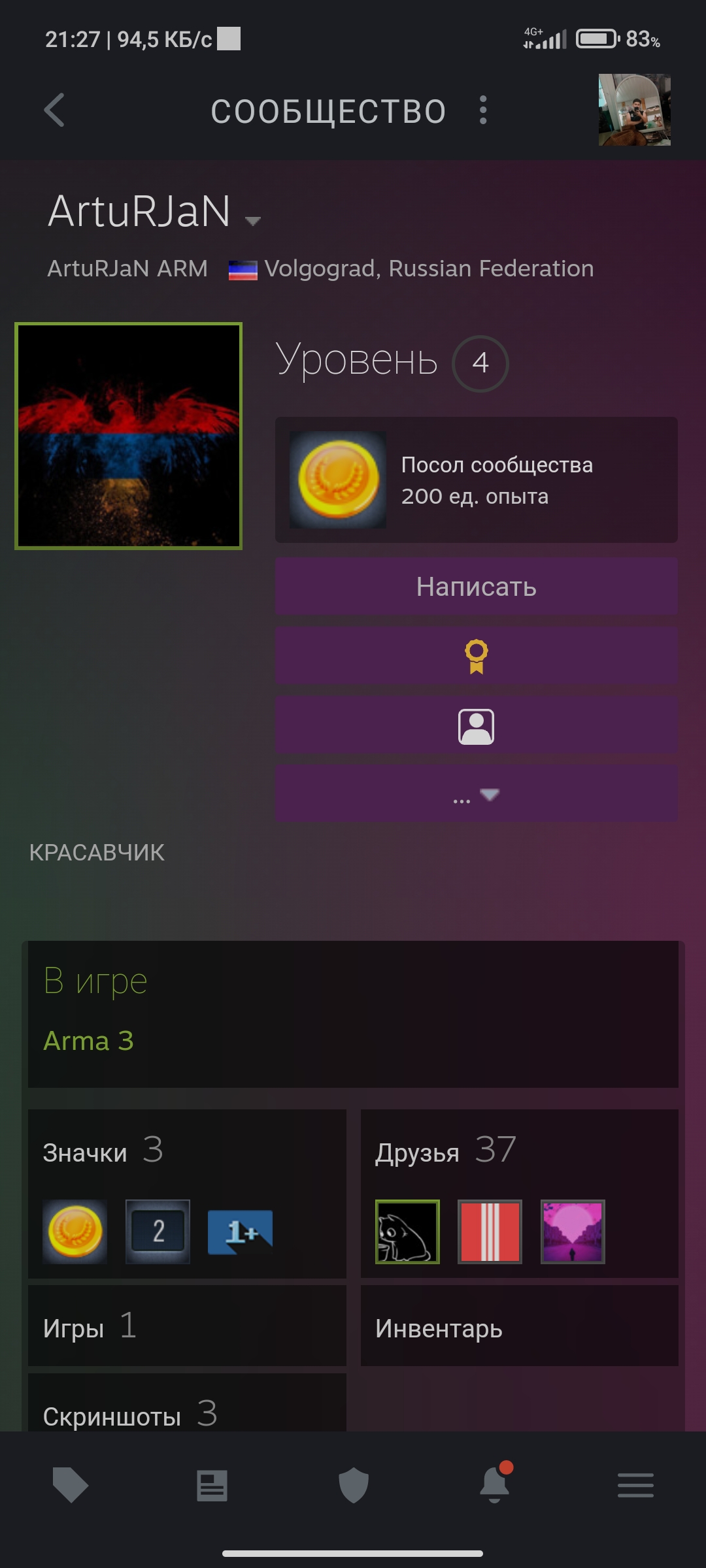Give a profile award with the ribbon button

(x=476, y=656)
